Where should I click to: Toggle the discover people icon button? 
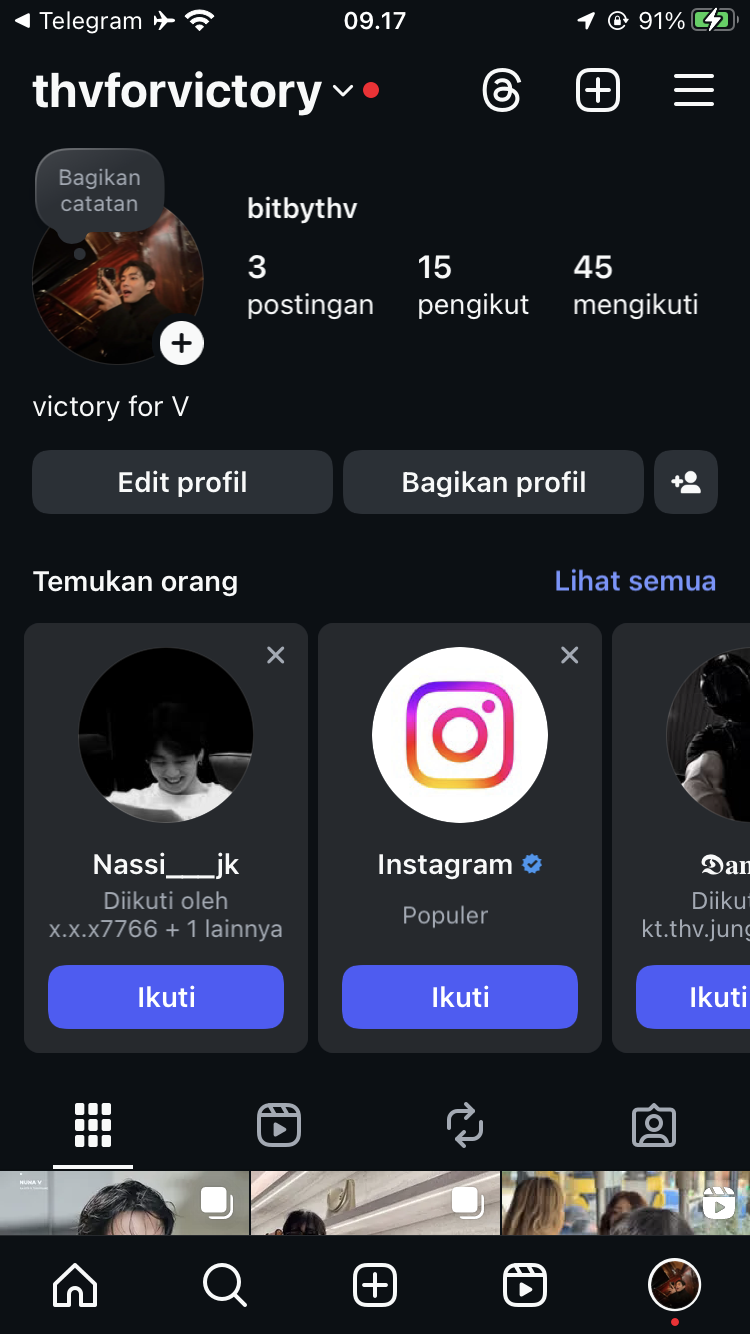coord(686,482)
